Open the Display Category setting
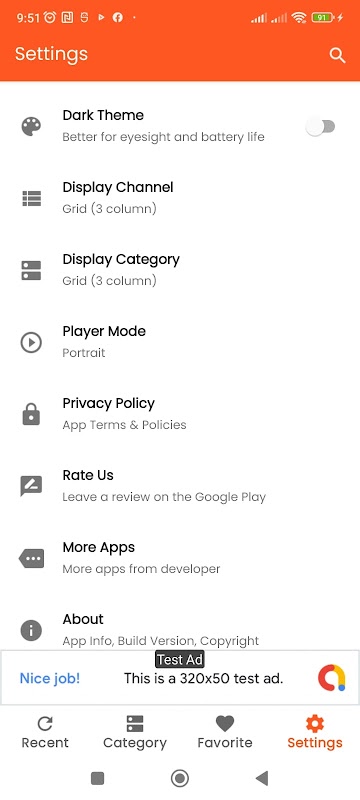The image size is (360, 800). 180,270
